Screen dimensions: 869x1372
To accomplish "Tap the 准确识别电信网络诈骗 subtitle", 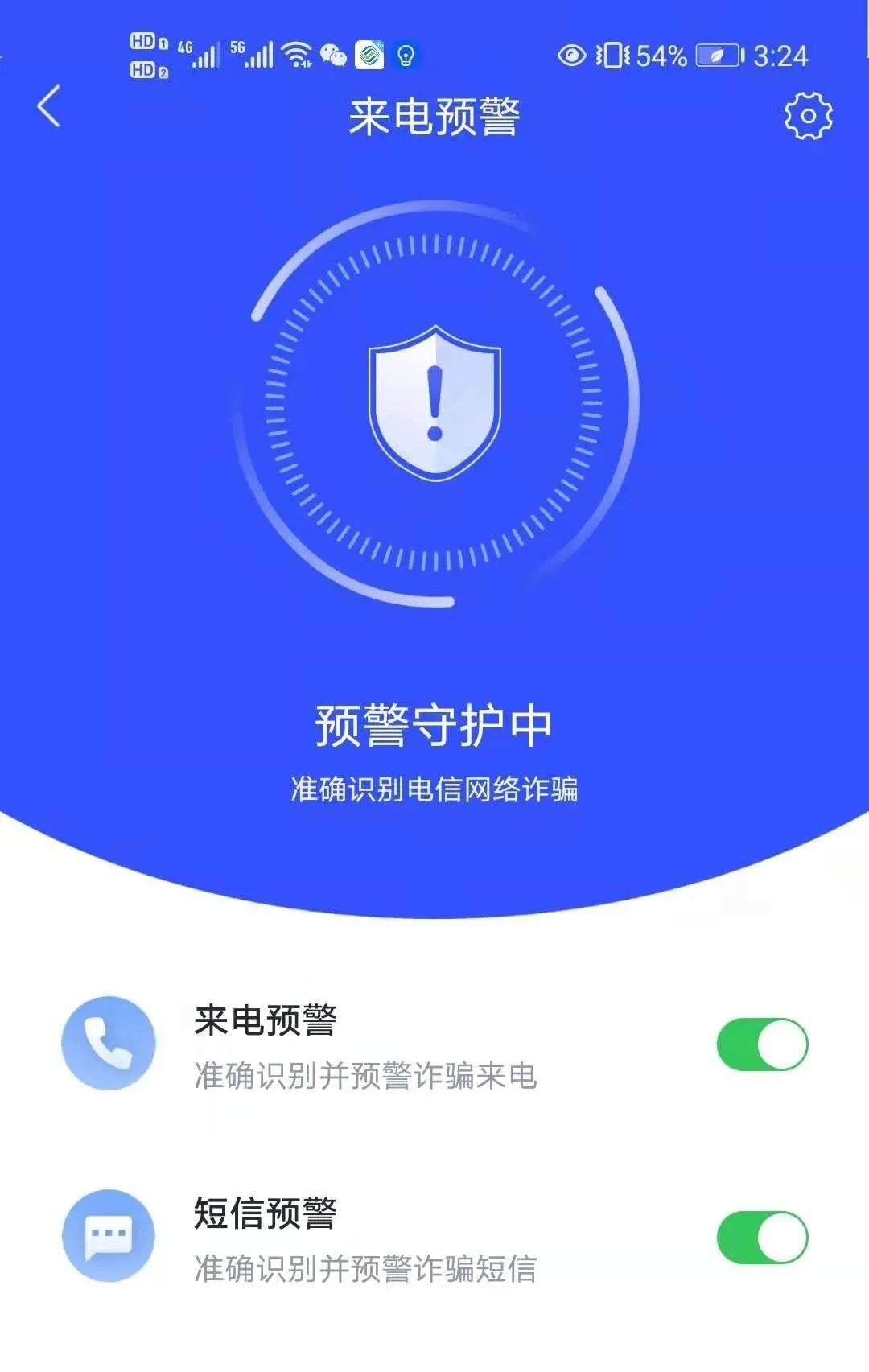I will pos(434,787).
